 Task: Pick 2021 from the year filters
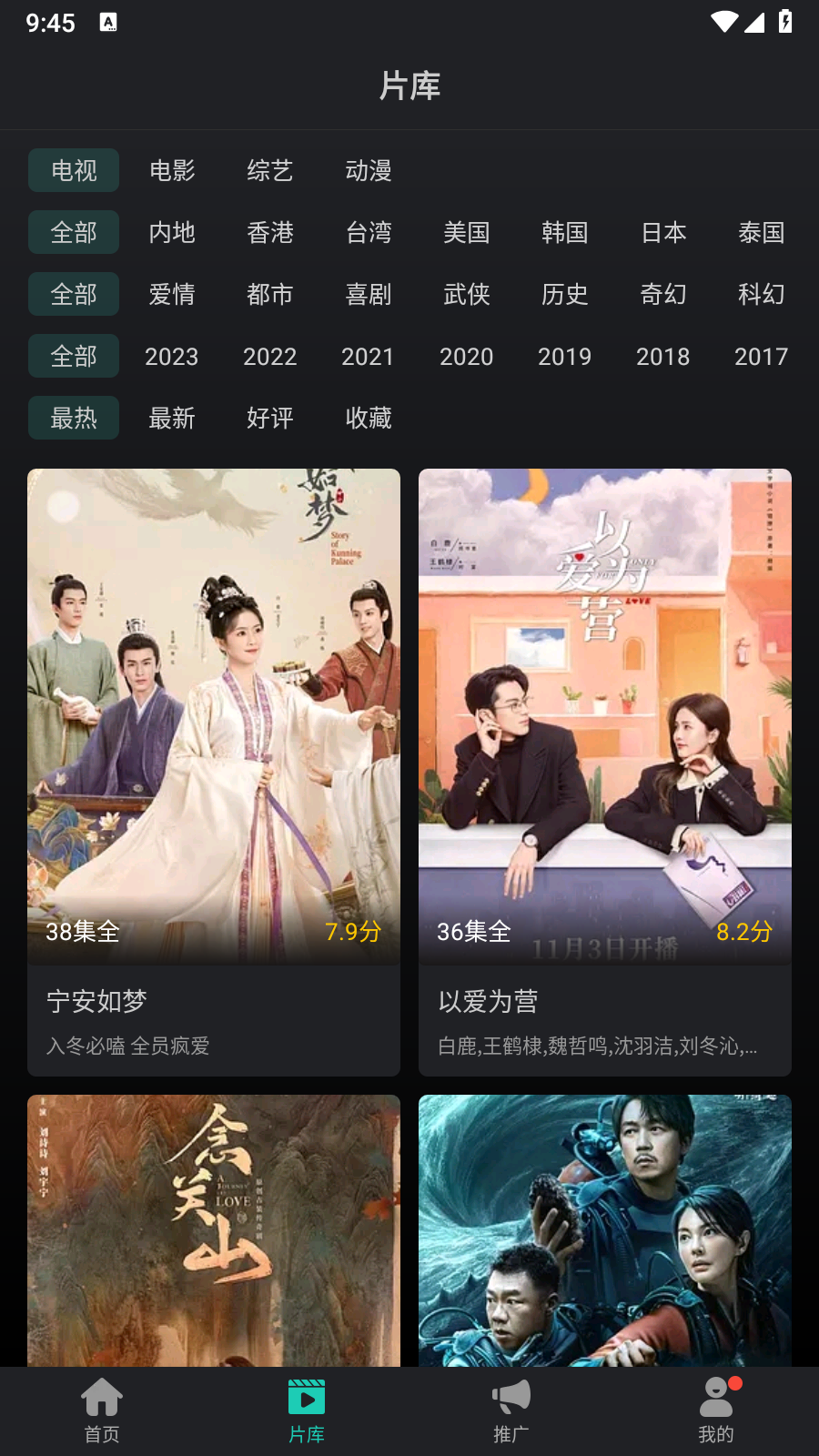[369, 356]
